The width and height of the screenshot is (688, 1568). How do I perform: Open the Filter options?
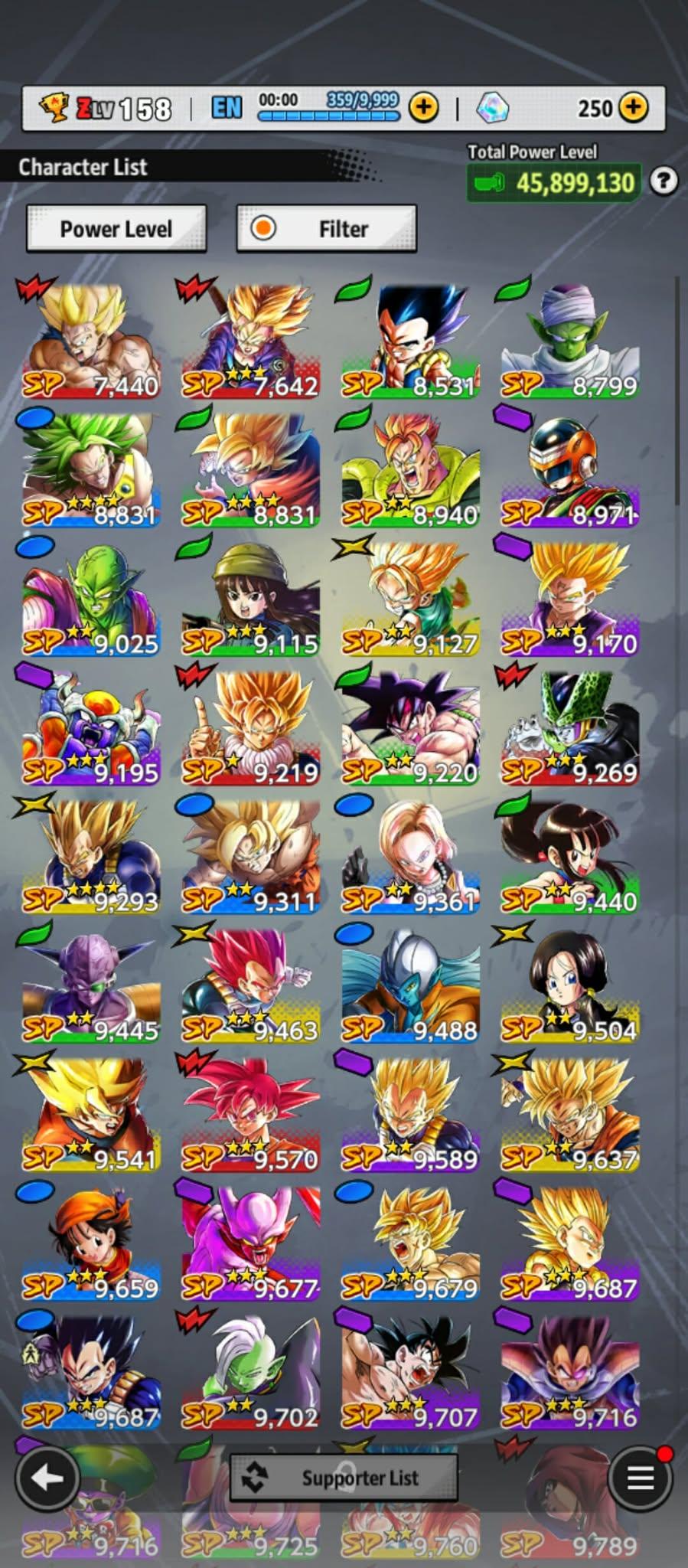click(x=327, y=228)
